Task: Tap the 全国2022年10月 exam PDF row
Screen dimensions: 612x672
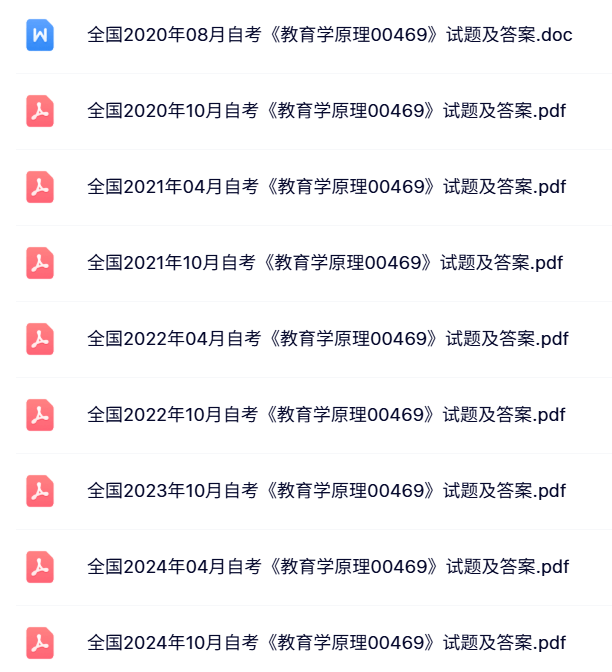Action: (x=326, y=415)
